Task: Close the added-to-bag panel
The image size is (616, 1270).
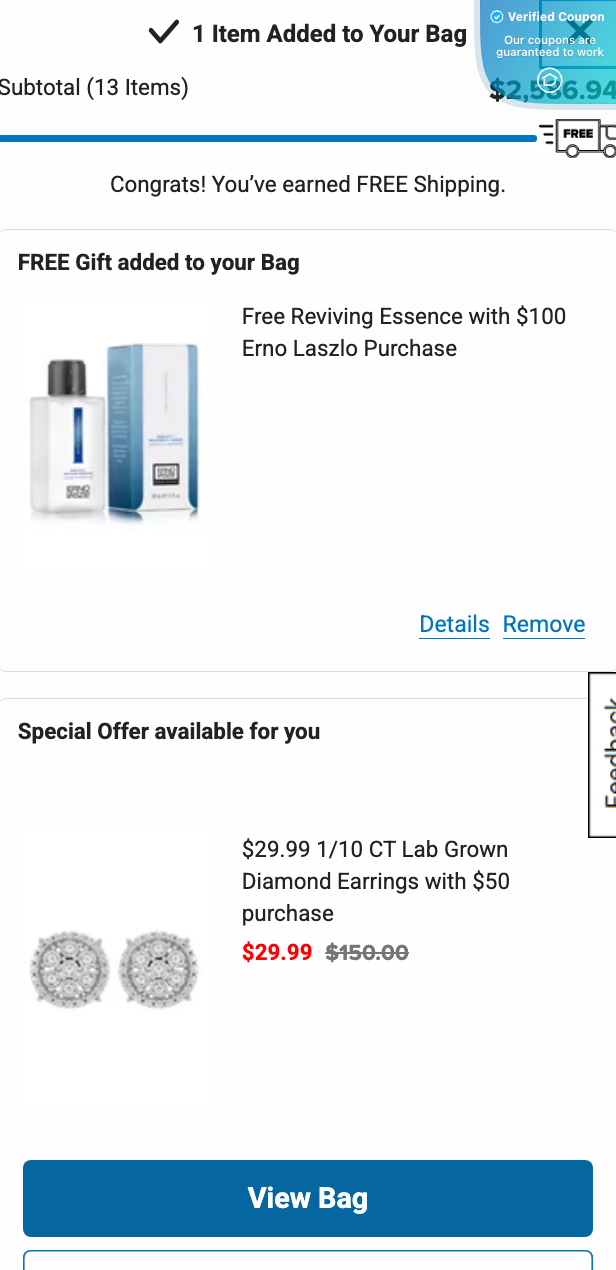Action: coord(579,31)
